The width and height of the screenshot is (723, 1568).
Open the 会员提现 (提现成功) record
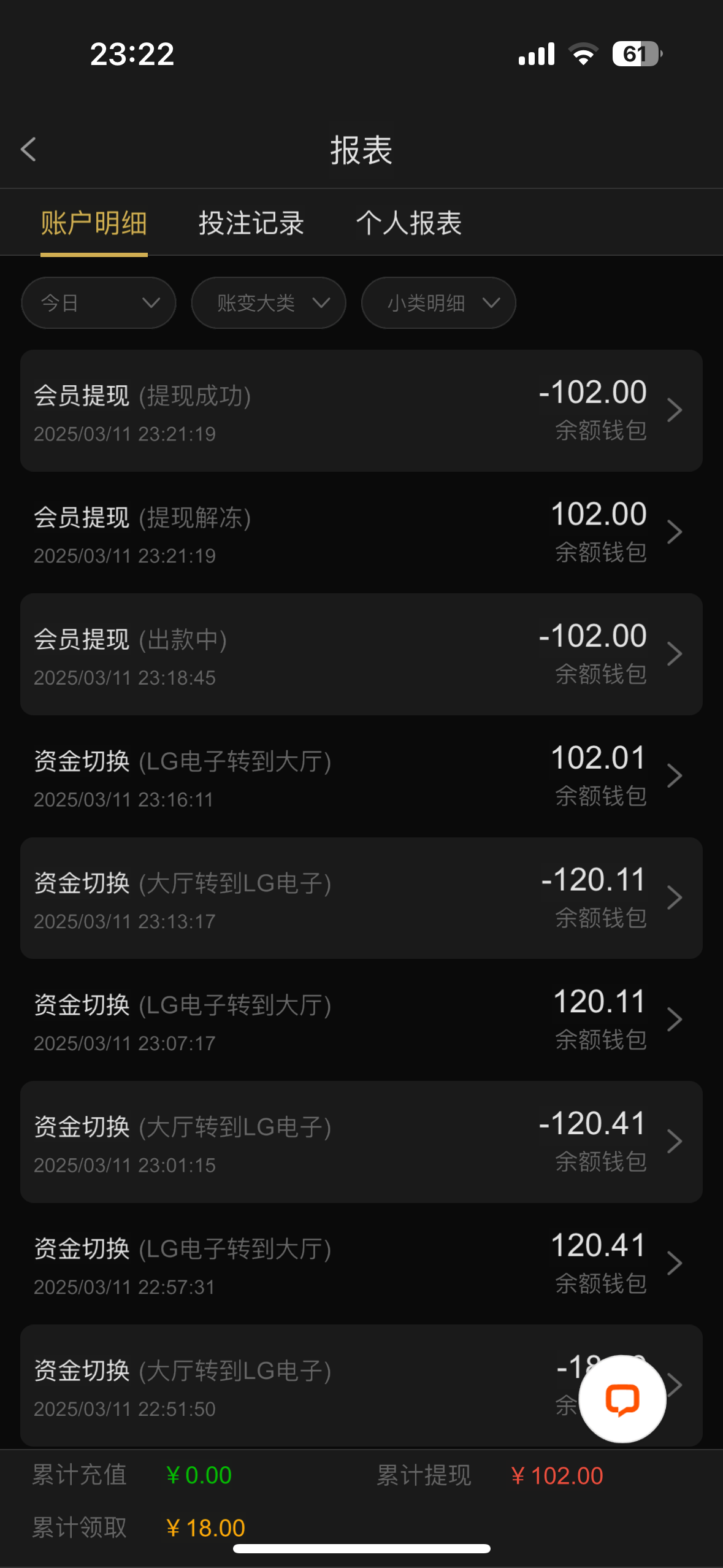click(x=361, y=411)
